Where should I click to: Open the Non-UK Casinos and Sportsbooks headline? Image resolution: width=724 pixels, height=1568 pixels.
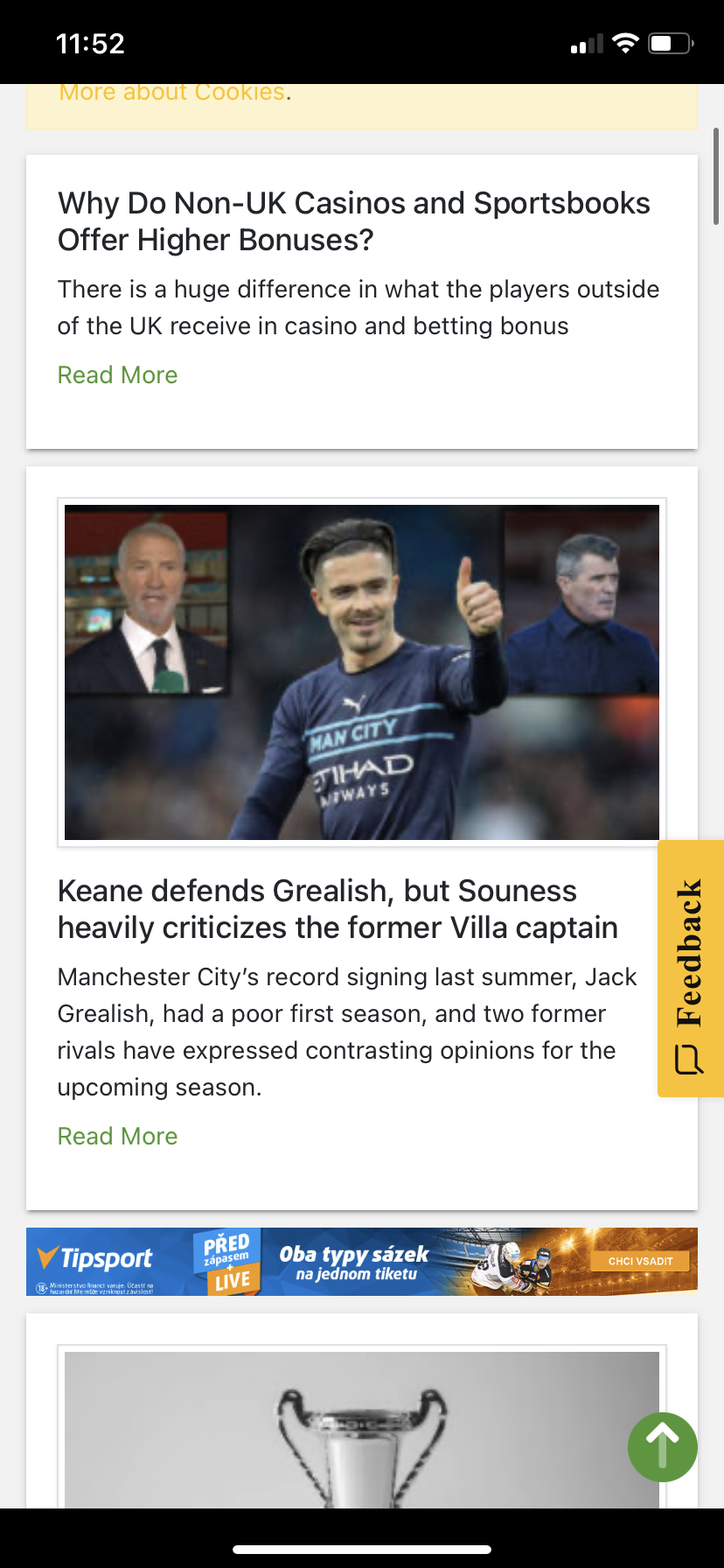[x=353, y=221]
